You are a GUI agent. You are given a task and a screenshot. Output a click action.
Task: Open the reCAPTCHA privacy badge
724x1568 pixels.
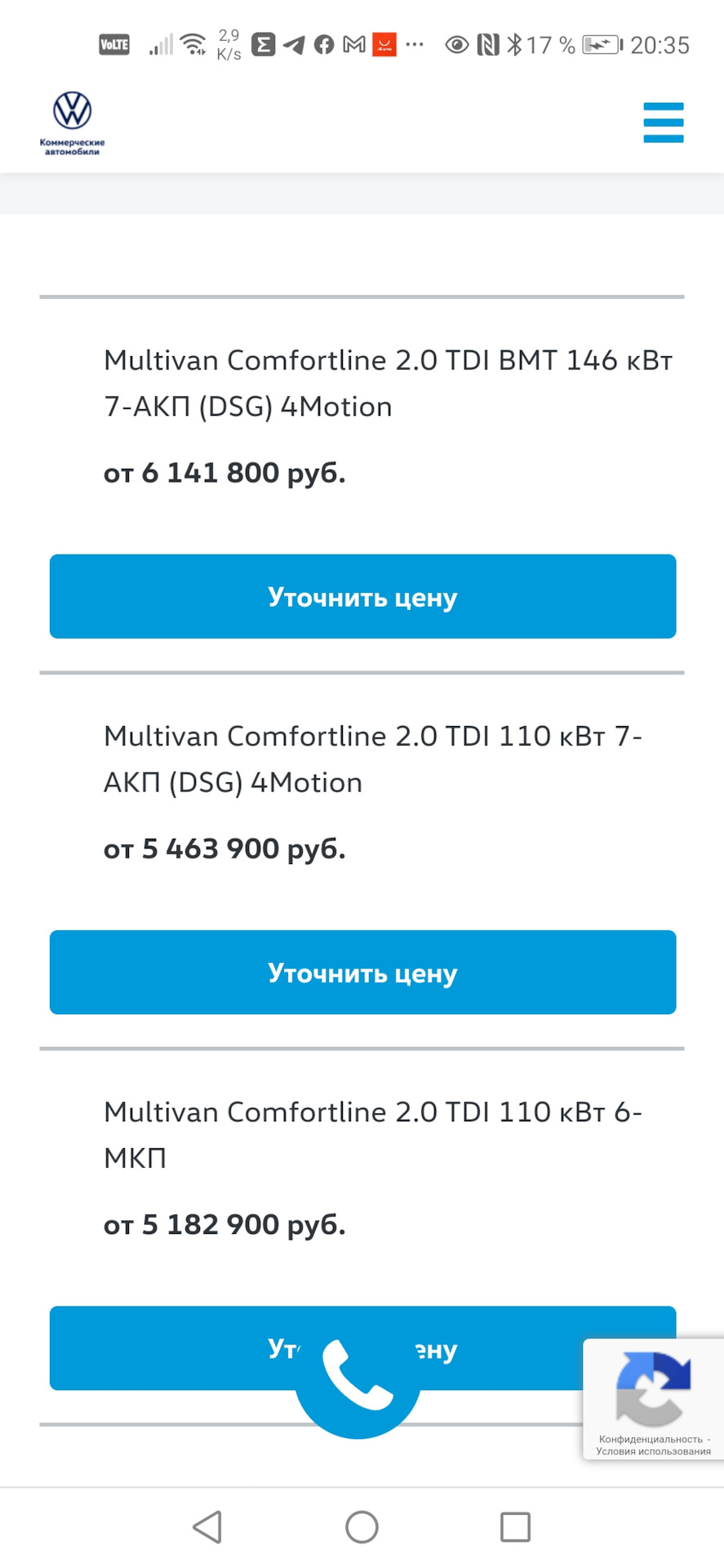pyautogui.click(x=653, y=1398)
